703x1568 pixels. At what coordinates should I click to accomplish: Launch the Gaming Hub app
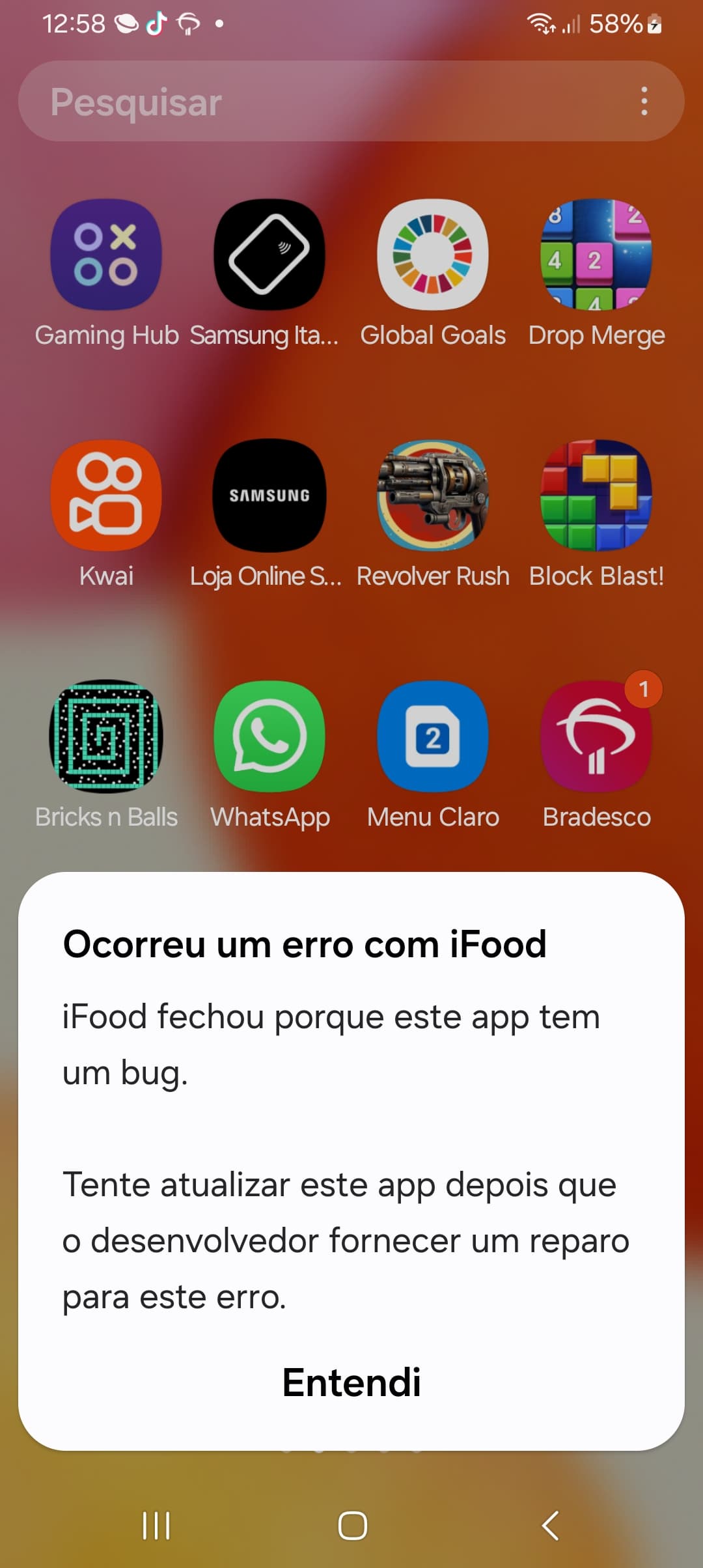coord(106,255)
